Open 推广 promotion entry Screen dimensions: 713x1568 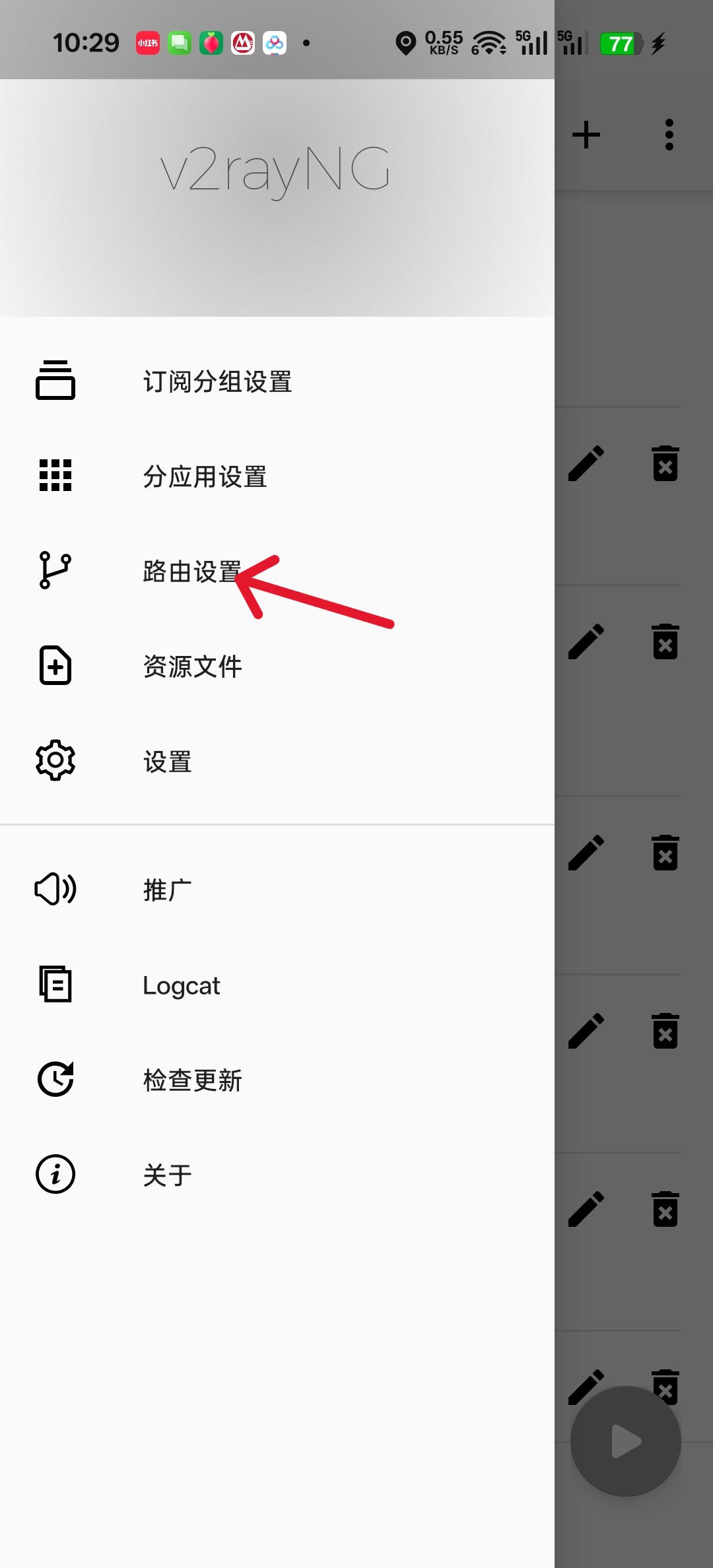tap(167, 890)
